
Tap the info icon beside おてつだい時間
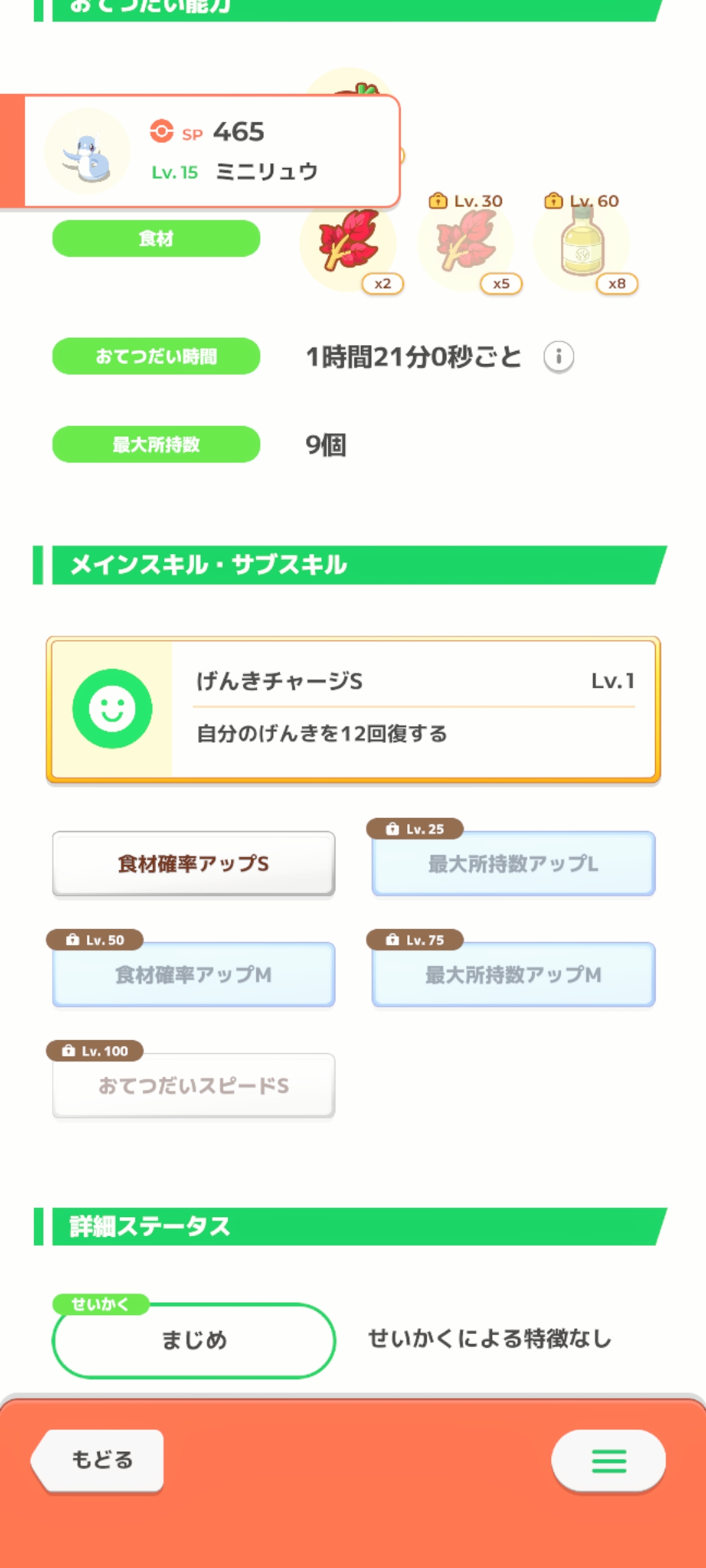[558, 357]
